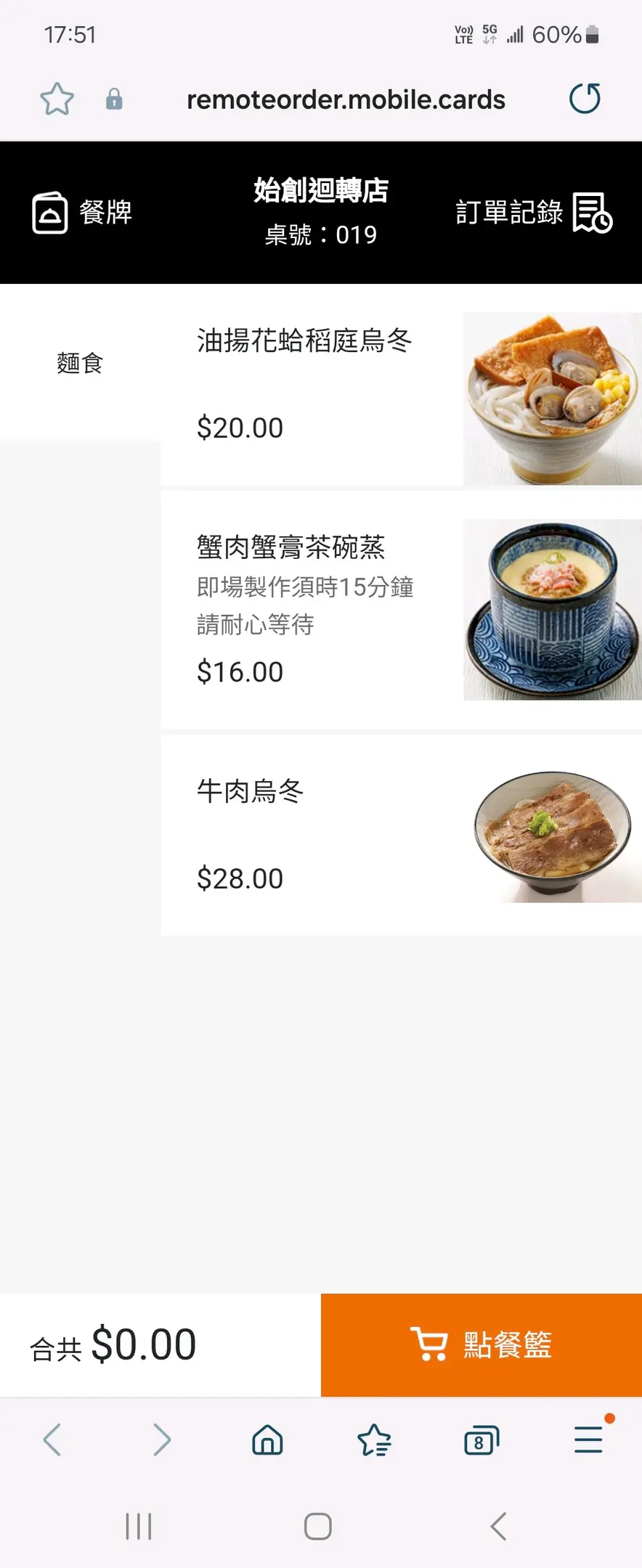This screenshot has width=642, height=1568.
Task: Open the 餐牌 menu button
Action: pos(82,213)
